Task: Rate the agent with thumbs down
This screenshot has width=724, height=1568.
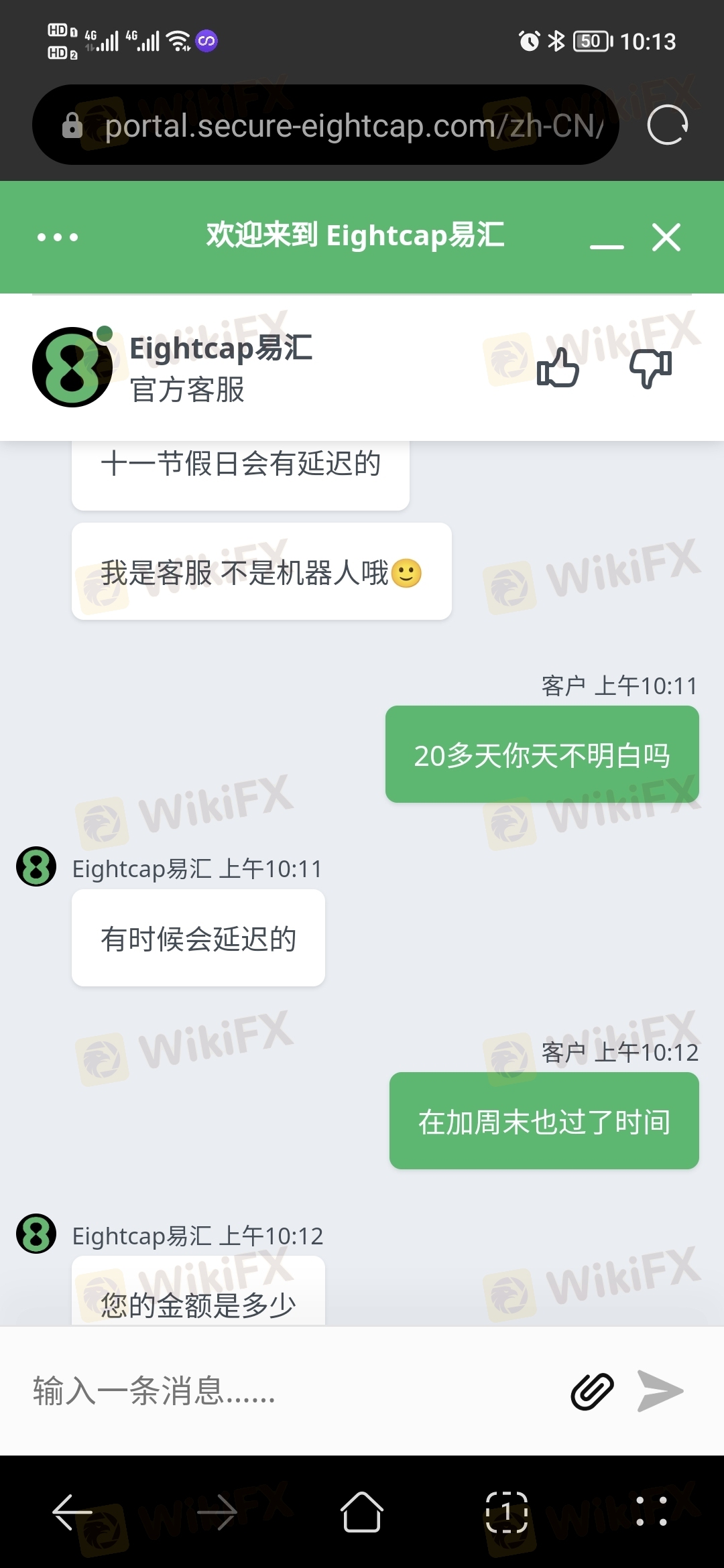Action: 650,368
